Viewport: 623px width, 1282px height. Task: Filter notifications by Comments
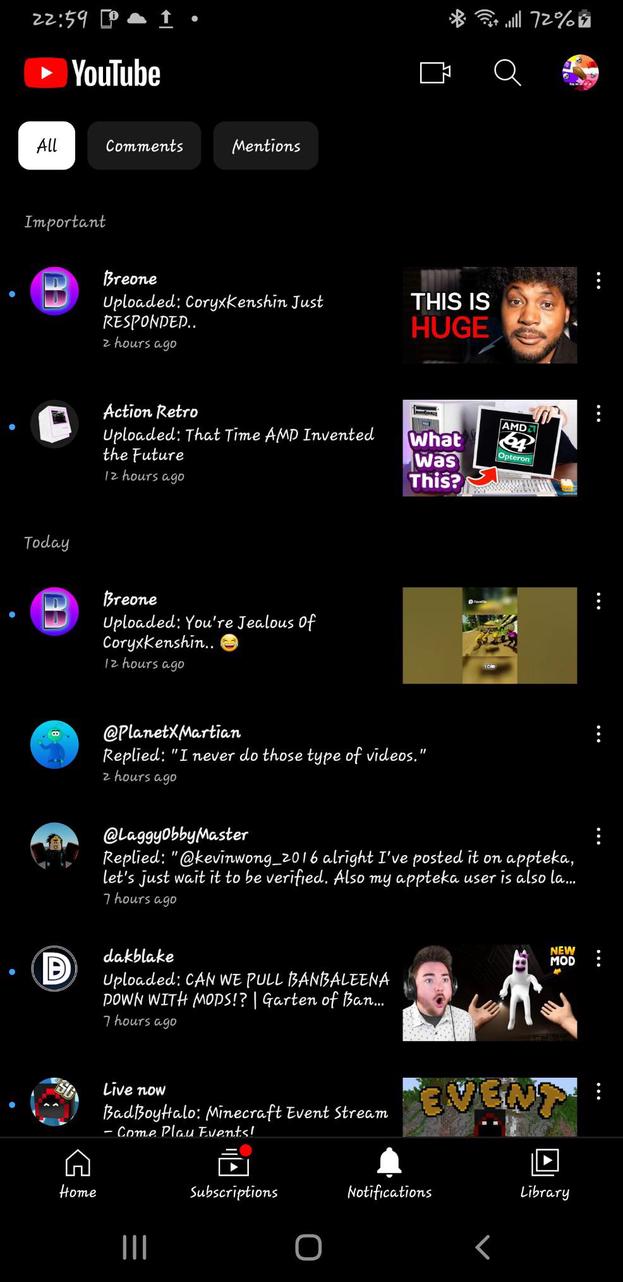coord(144,146)
